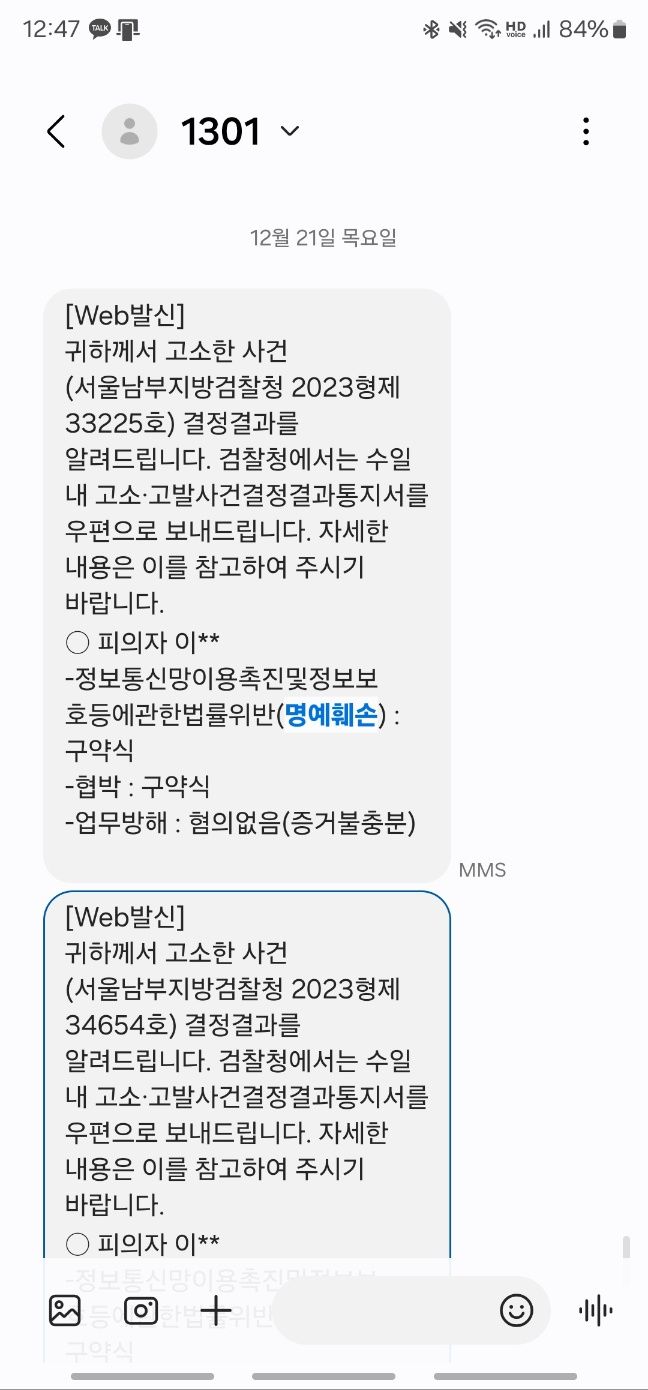Start a voice message recording
The image size is (648, 1390).
(x=596, y=1310)
